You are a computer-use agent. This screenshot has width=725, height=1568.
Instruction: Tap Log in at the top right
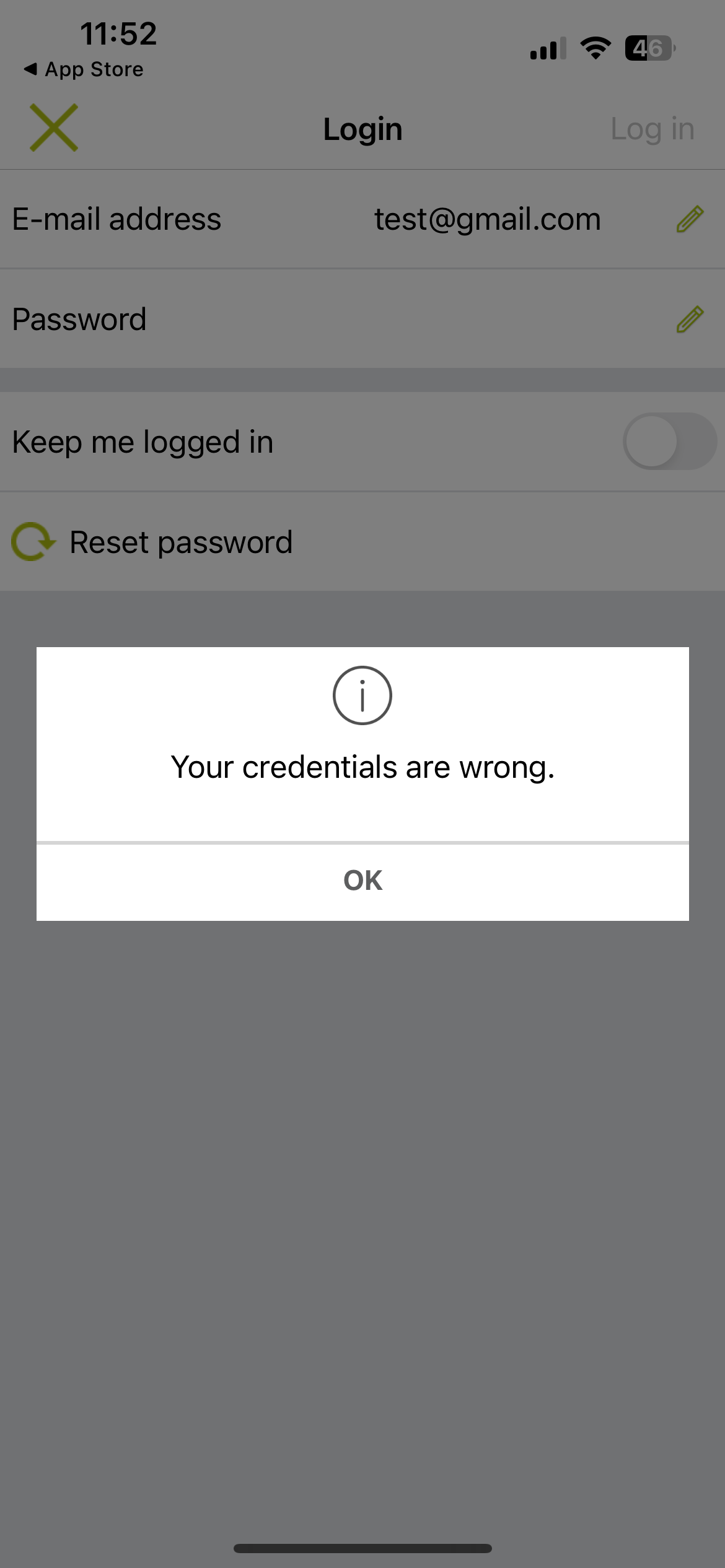tap(652, 129)
